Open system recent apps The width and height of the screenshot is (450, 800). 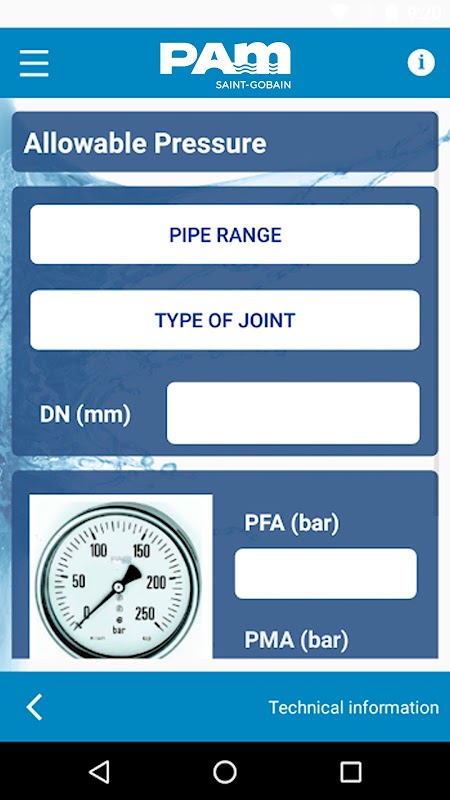[351, 772]
